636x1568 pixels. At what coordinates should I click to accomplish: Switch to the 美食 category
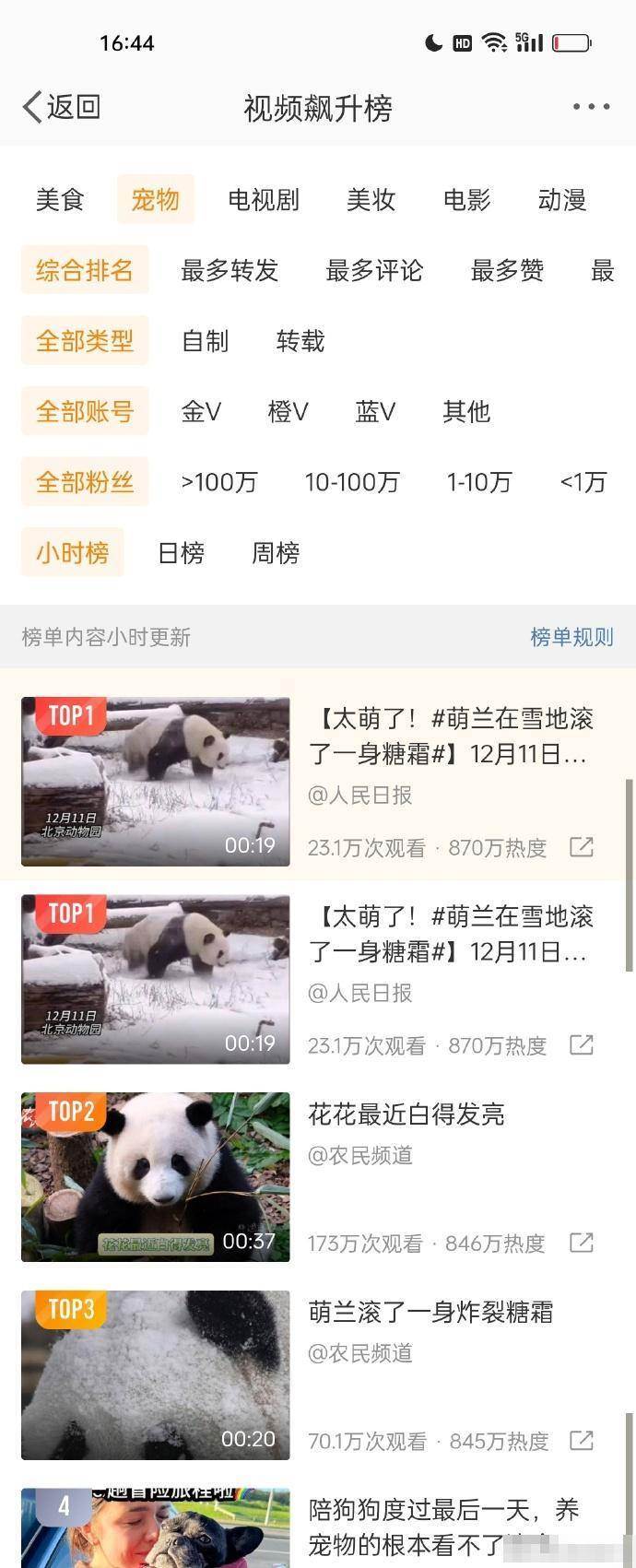click(60, 199)
